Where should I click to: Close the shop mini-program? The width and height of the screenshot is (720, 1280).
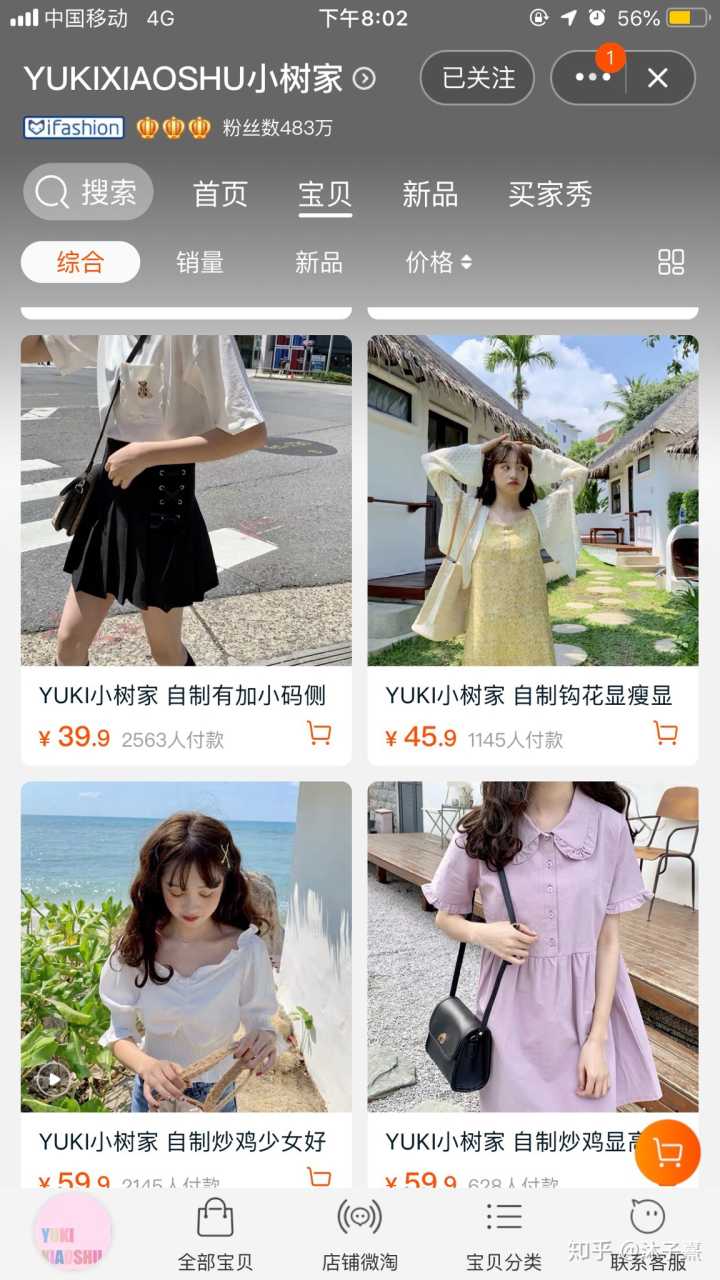(658, 78)
